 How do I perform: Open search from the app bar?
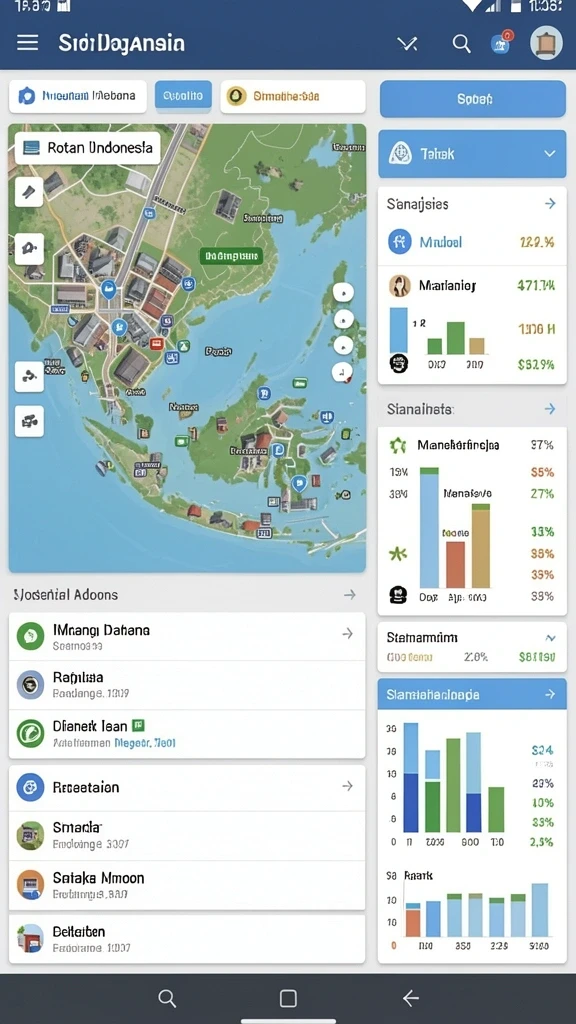click(462, 44)
